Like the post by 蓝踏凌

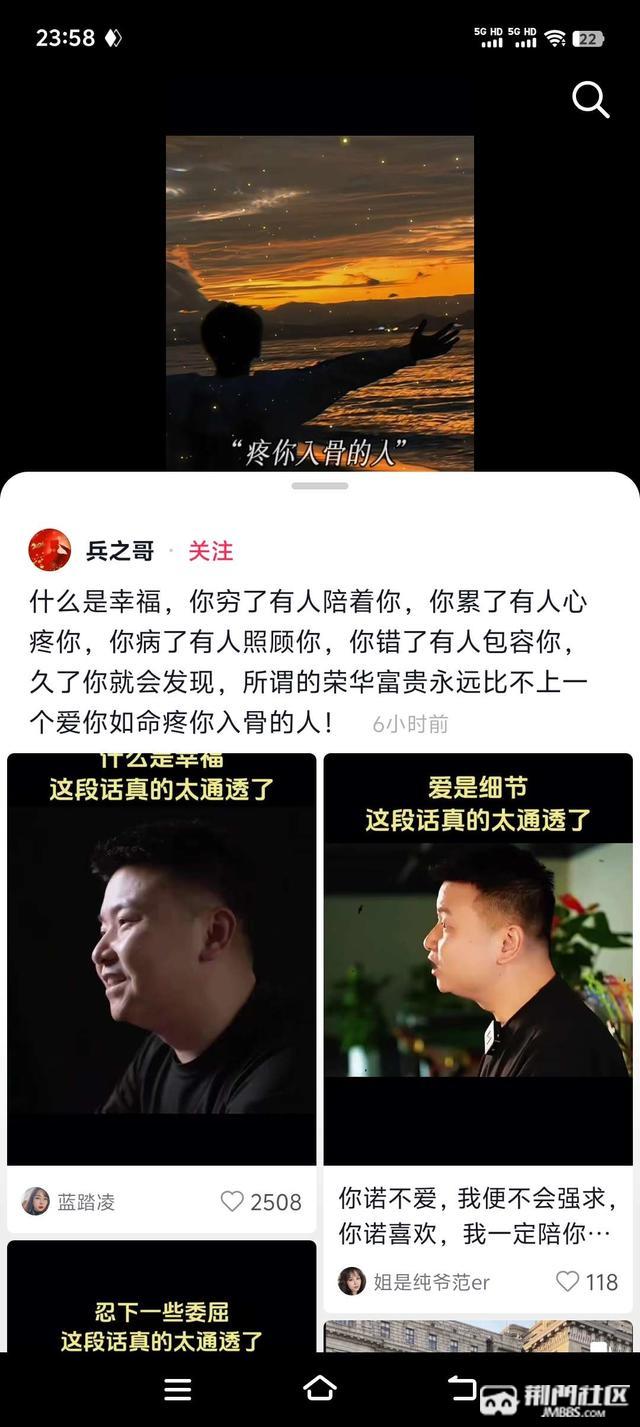coord(232,1201)
